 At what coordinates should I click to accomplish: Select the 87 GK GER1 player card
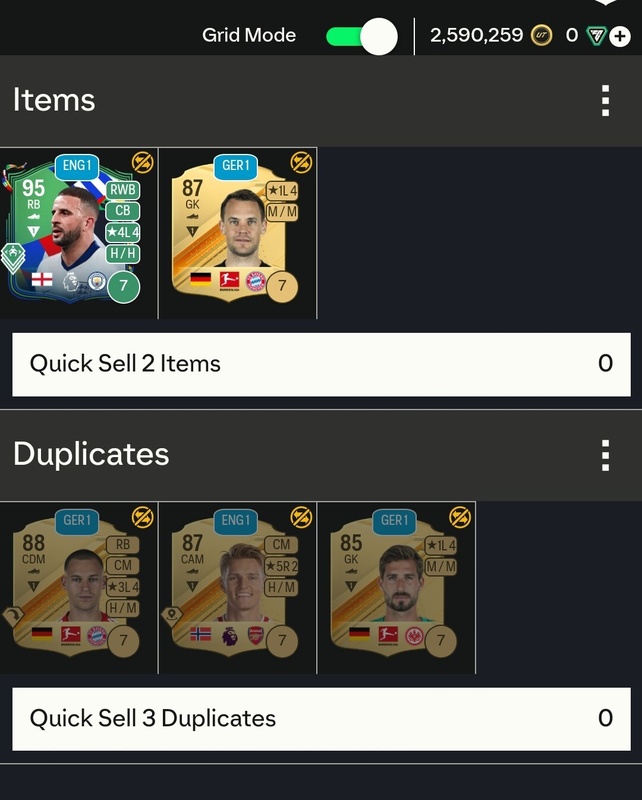coord(238,233)
